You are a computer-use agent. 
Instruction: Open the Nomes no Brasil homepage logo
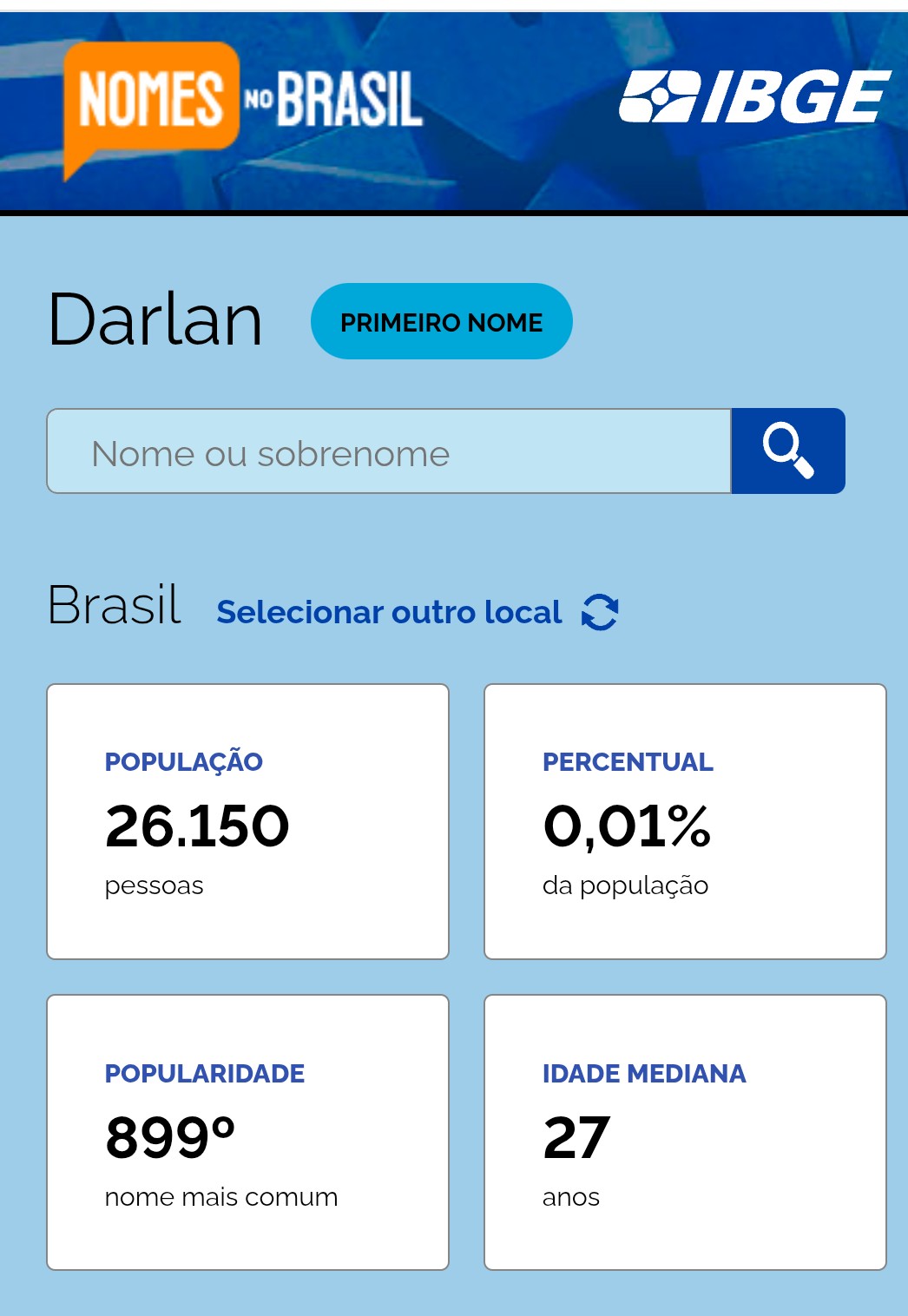[x=243, y=104]
